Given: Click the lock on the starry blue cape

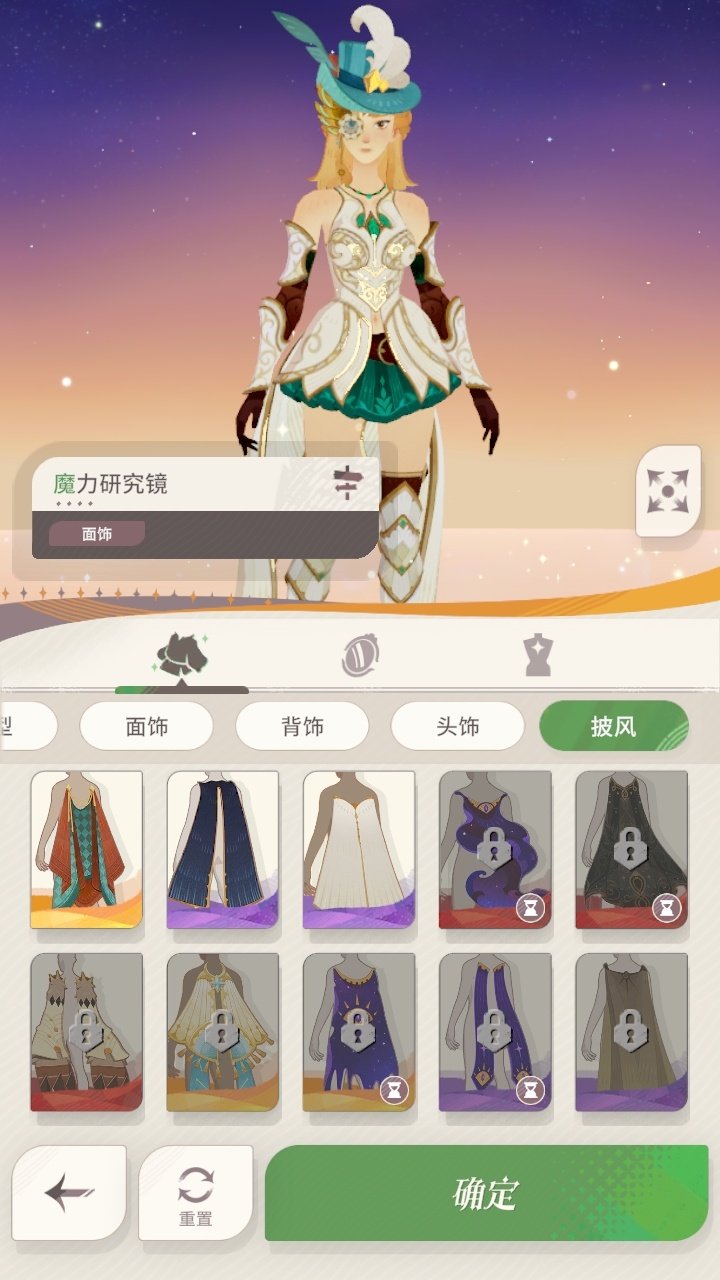Looking at the screenshot, I should coord(356,1028).
